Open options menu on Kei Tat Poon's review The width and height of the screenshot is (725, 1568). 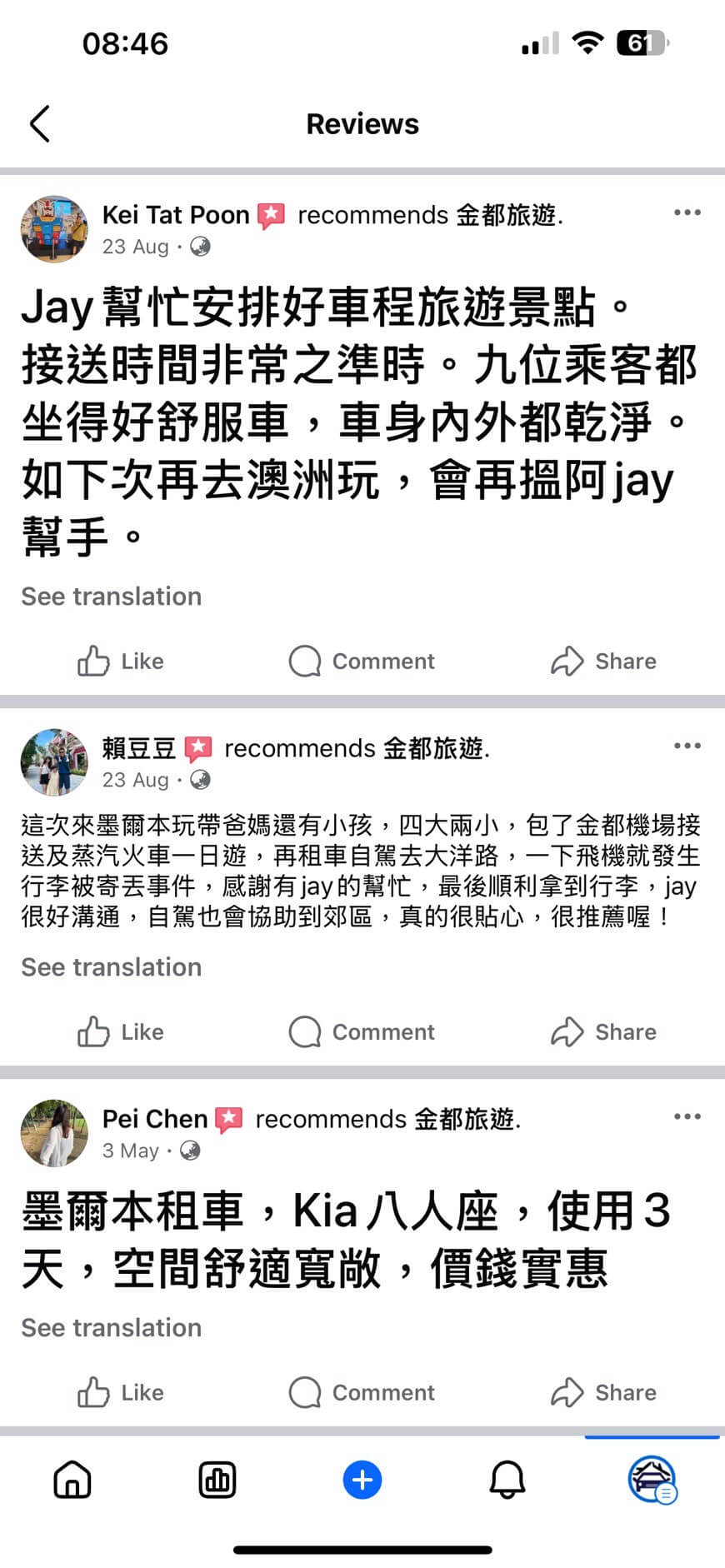tap(687, 212)
